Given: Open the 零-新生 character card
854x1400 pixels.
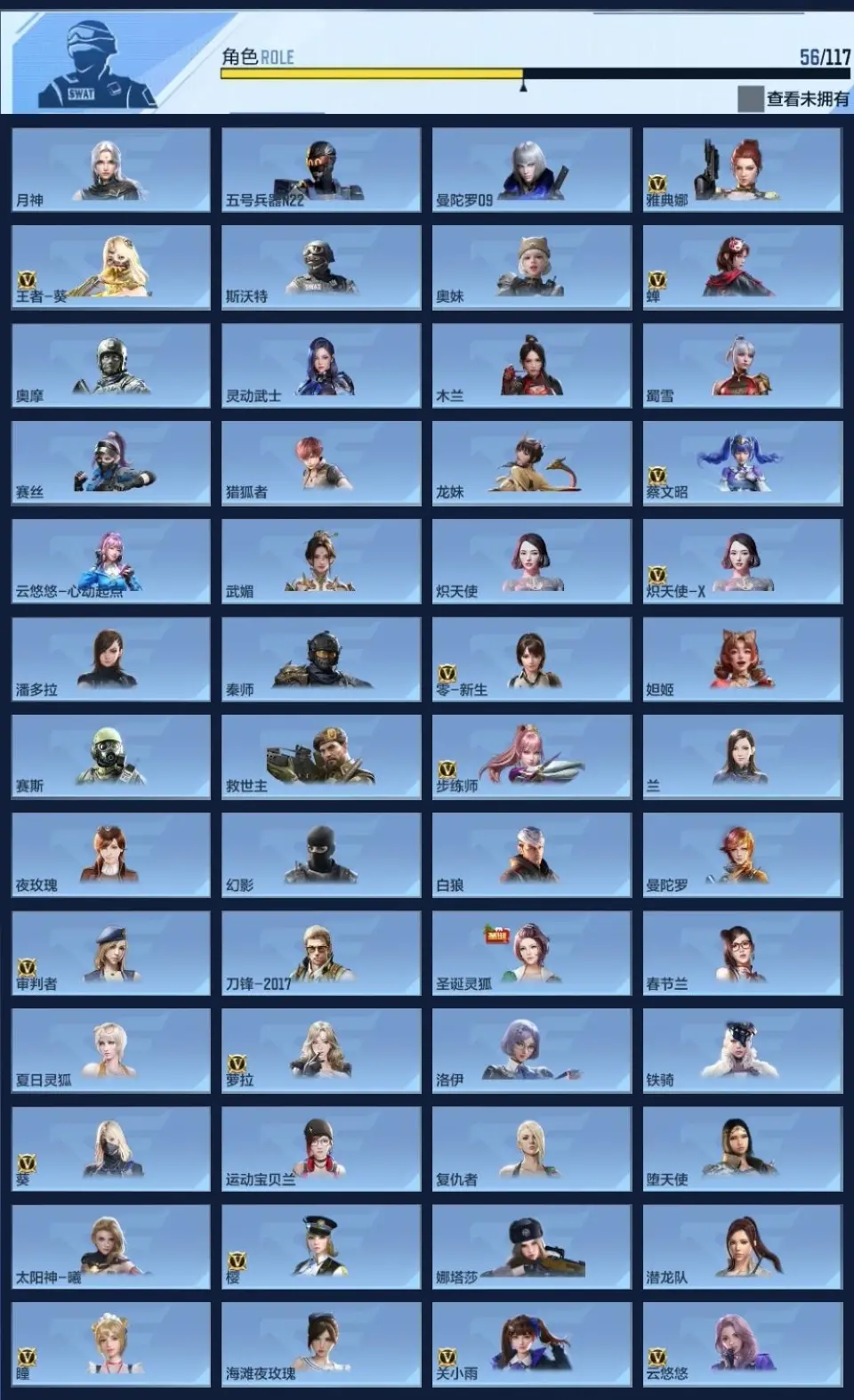Looking at the screenshot, I should point(532,660).
